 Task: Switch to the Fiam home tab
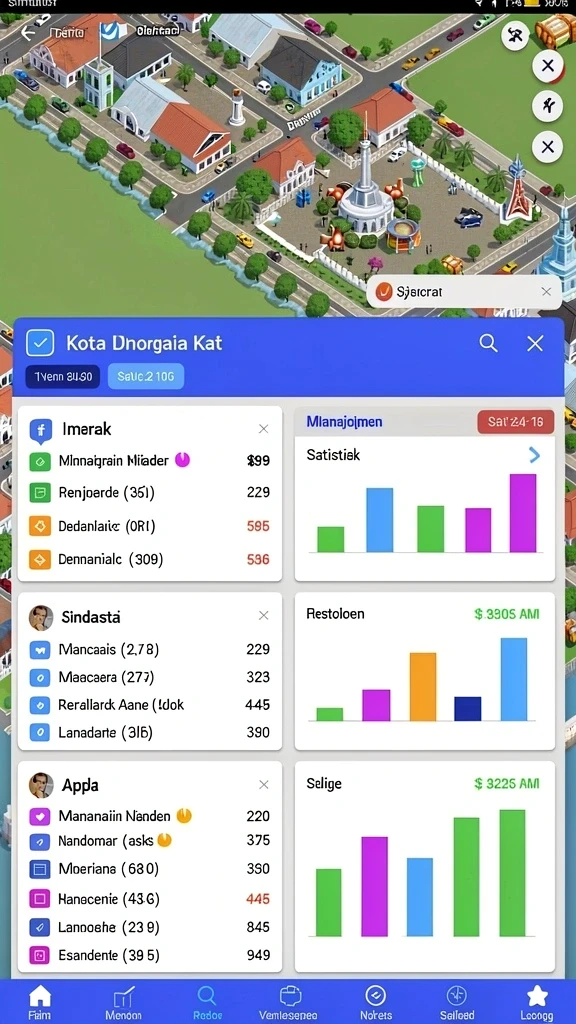coord(40,1002)
